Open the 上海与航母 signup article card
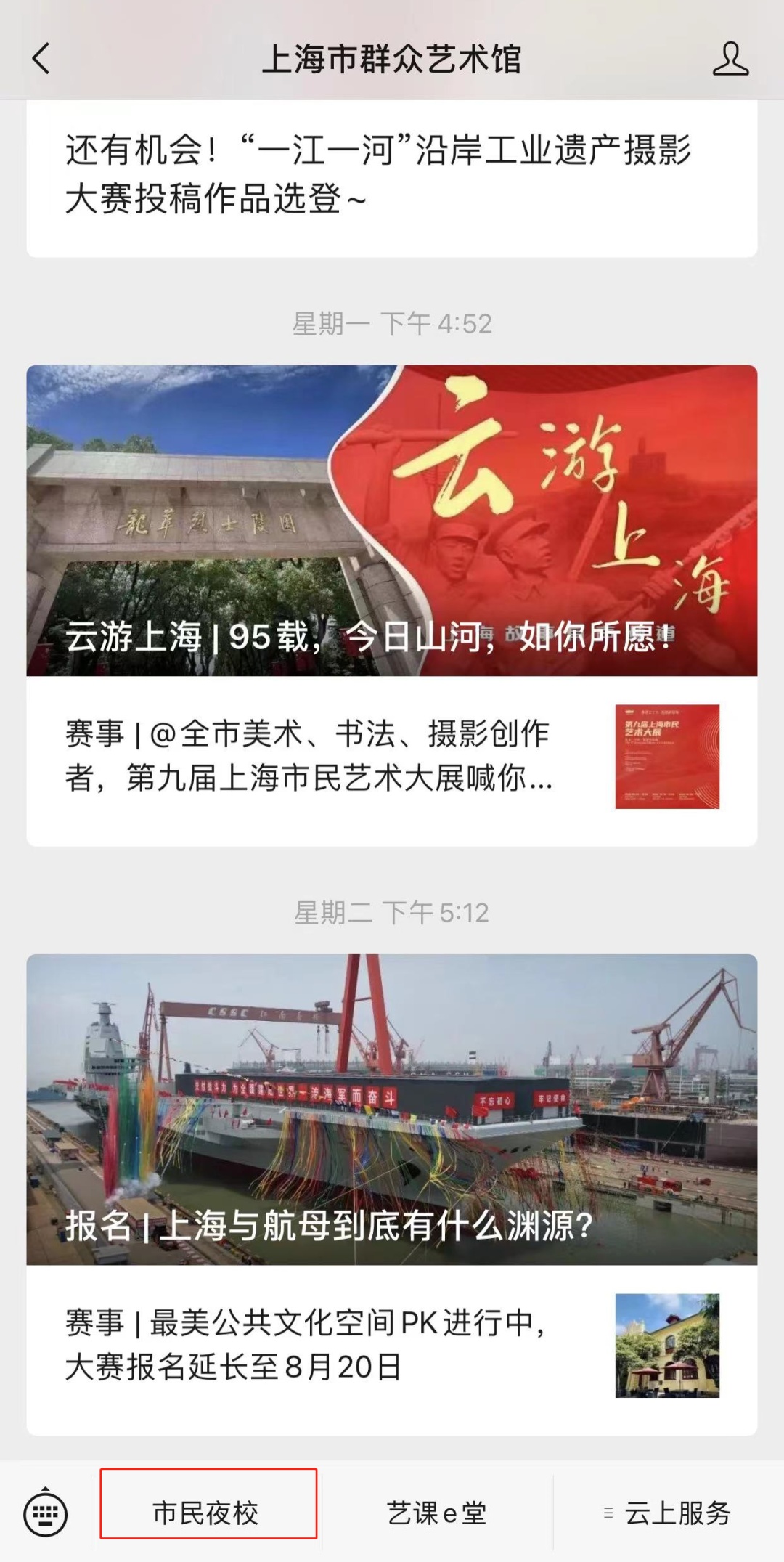 (x=392, y=1109)
